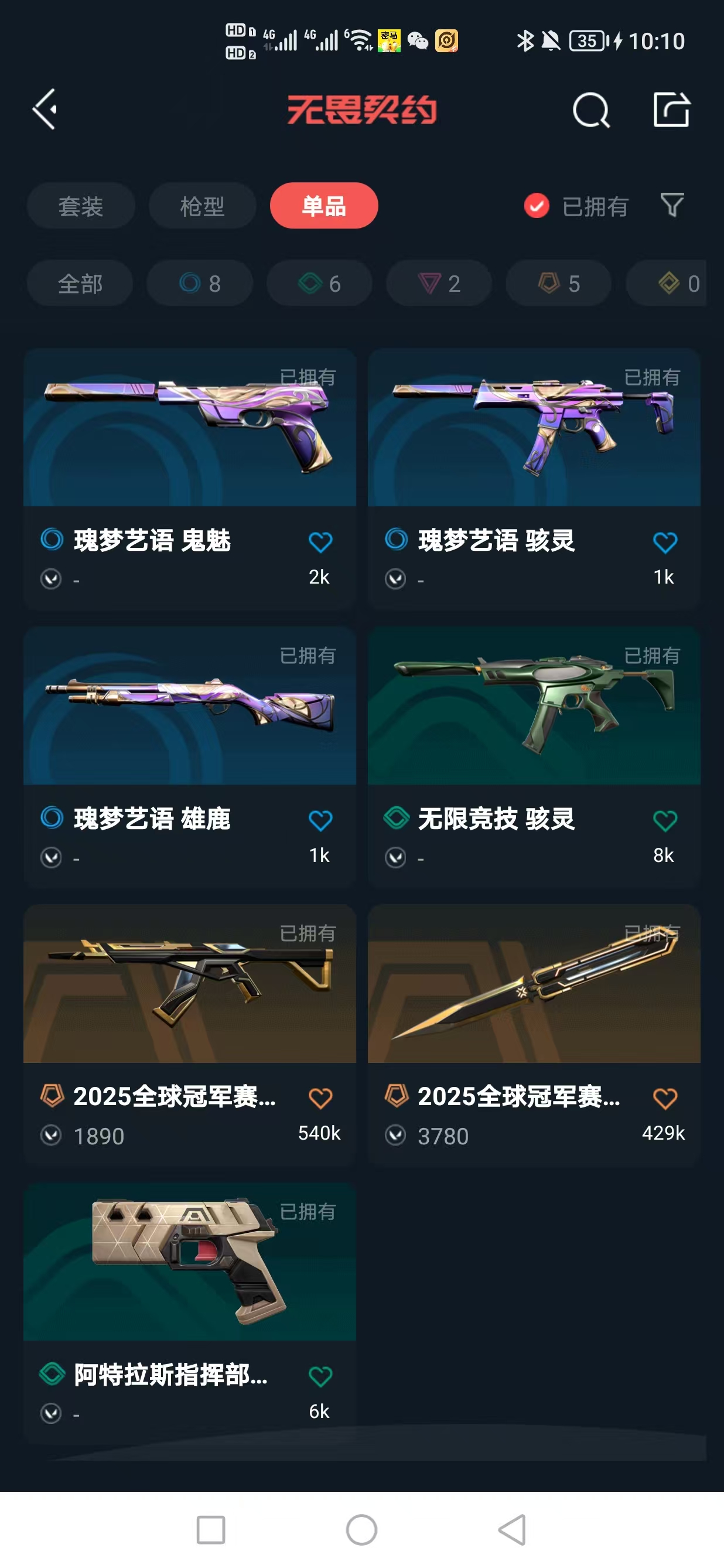Share this page via the share icon
This screenshot has width=724, height=1568.
[x=671, y=110]
